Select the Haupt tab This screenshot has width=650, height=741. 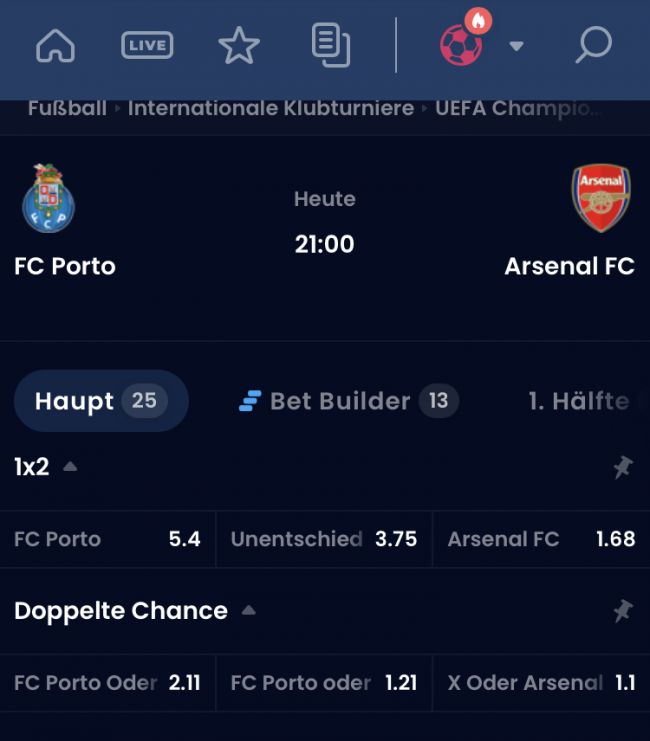tap(101, 401)
